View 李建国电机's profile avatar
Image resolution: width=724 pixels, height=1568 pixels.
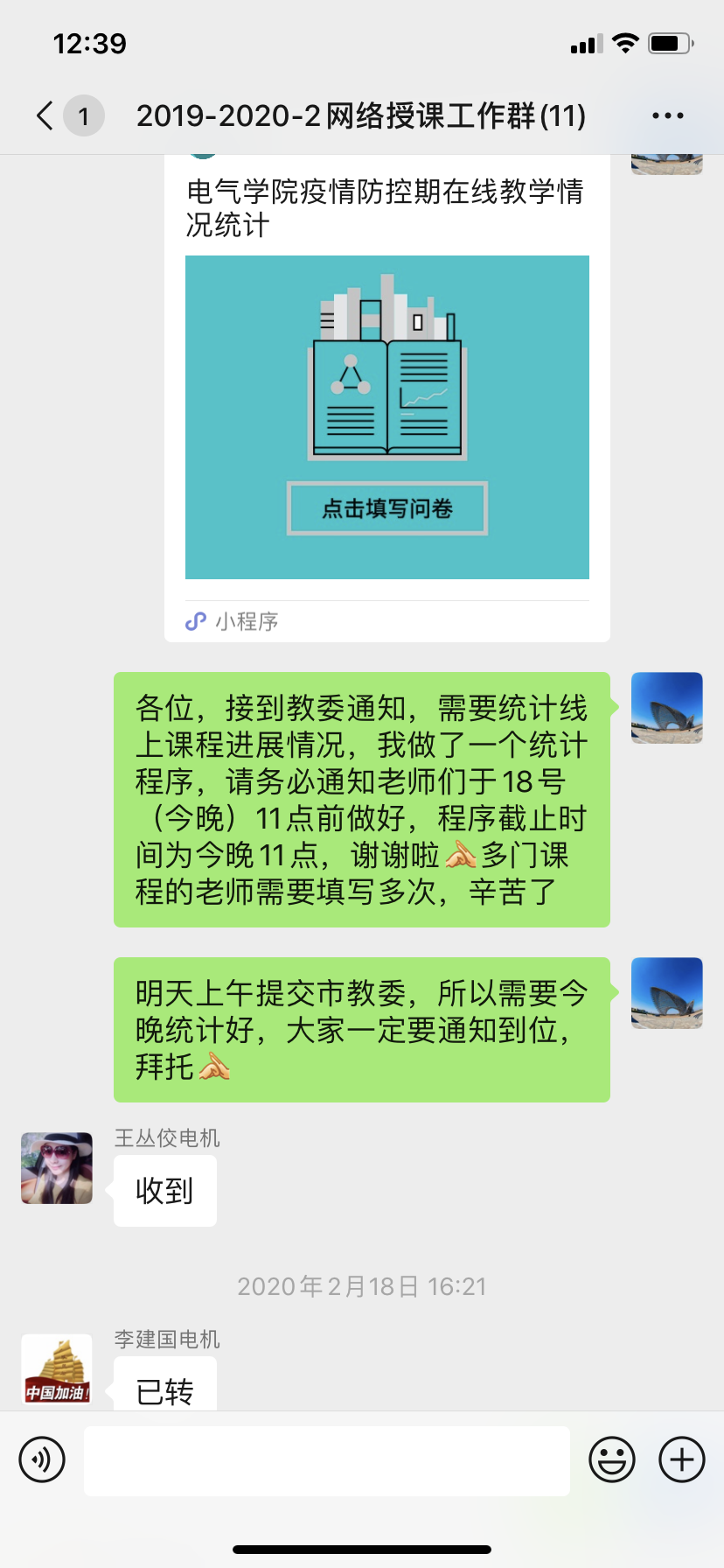click(57, 1369)
